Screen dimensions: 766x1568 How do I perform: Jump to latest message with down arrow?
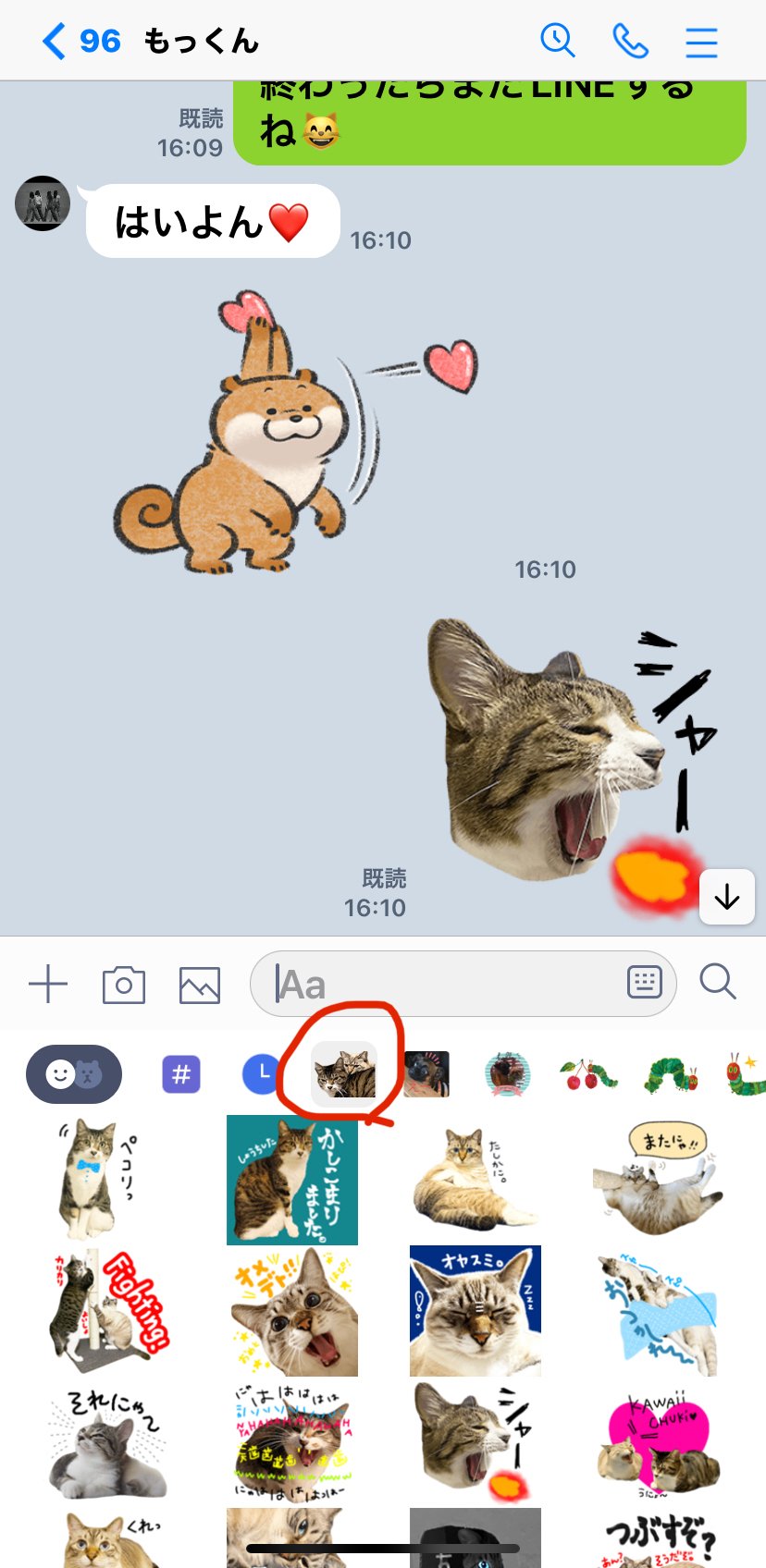[x=727, y=897]
